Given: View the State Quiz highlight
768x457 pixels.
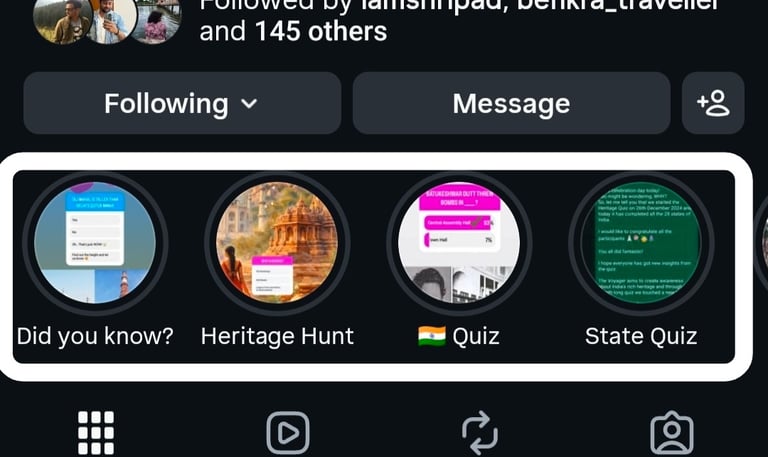Looking at the screenshot, I should (x=641, y=244).
